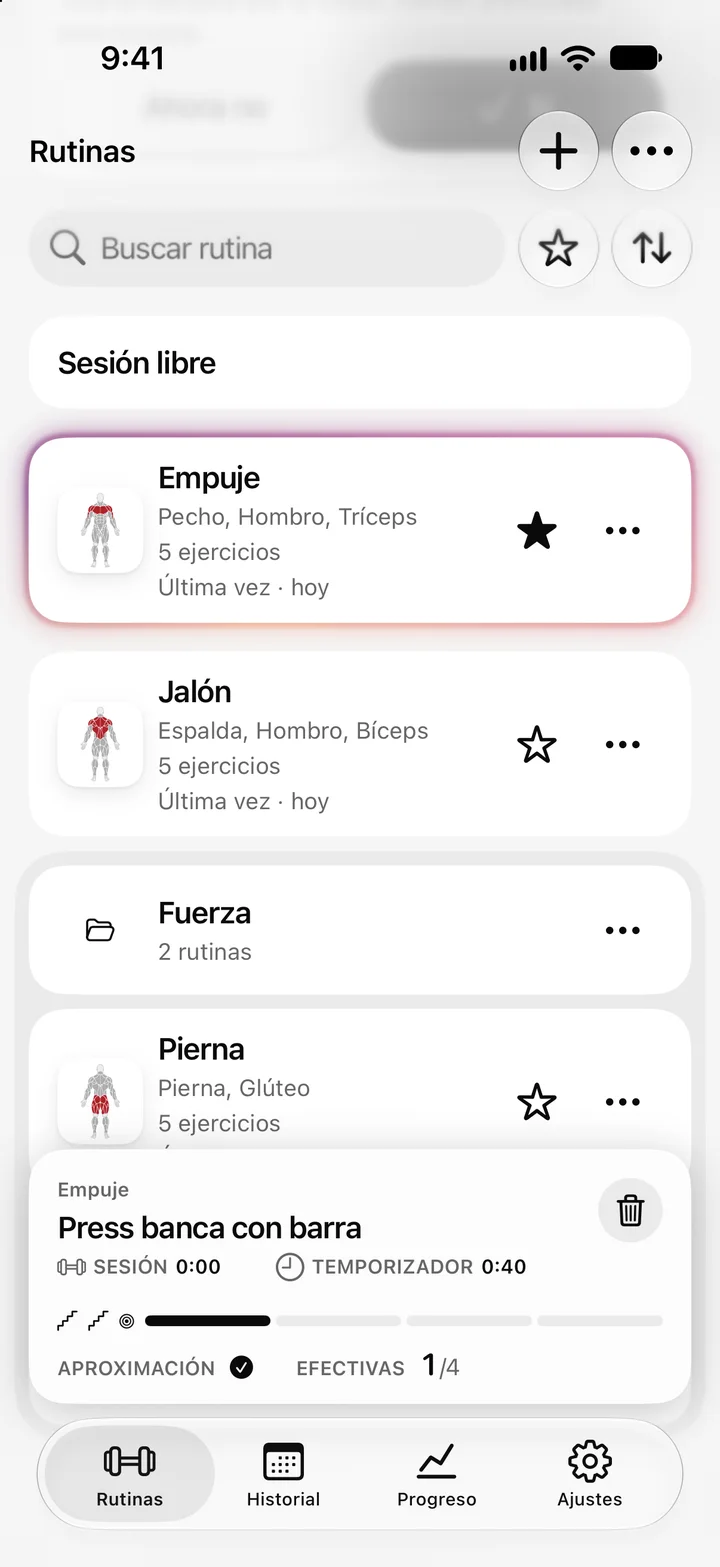
Task: Open more options for Pierna
Action: [622, 1102]
